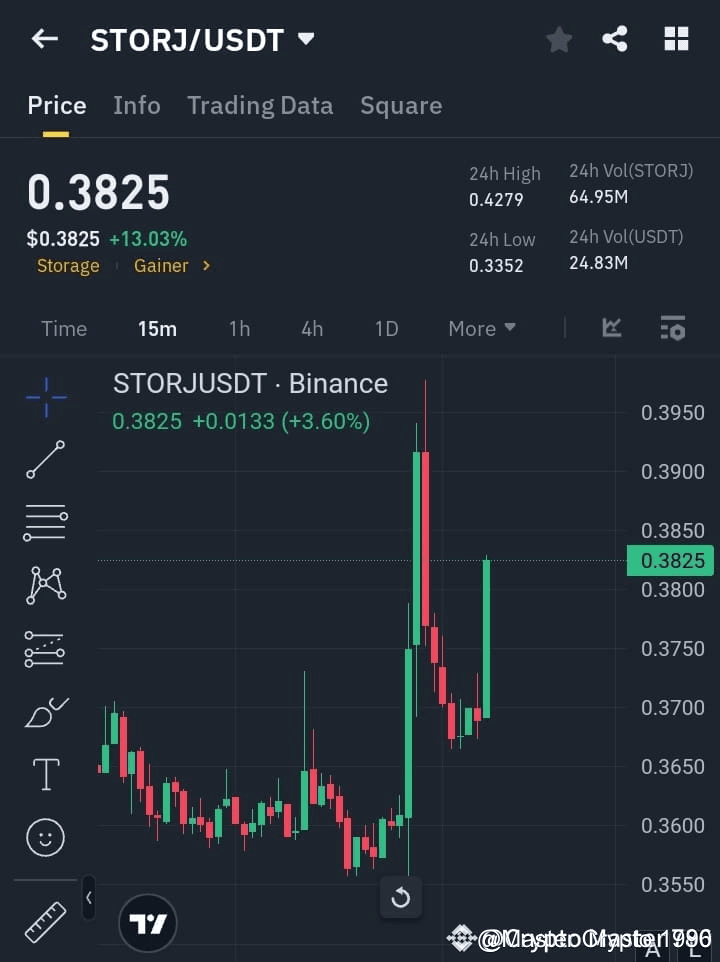Collapse the drawing tools sidebar
The height and width of the screenshot is (962, 720).
88,898
